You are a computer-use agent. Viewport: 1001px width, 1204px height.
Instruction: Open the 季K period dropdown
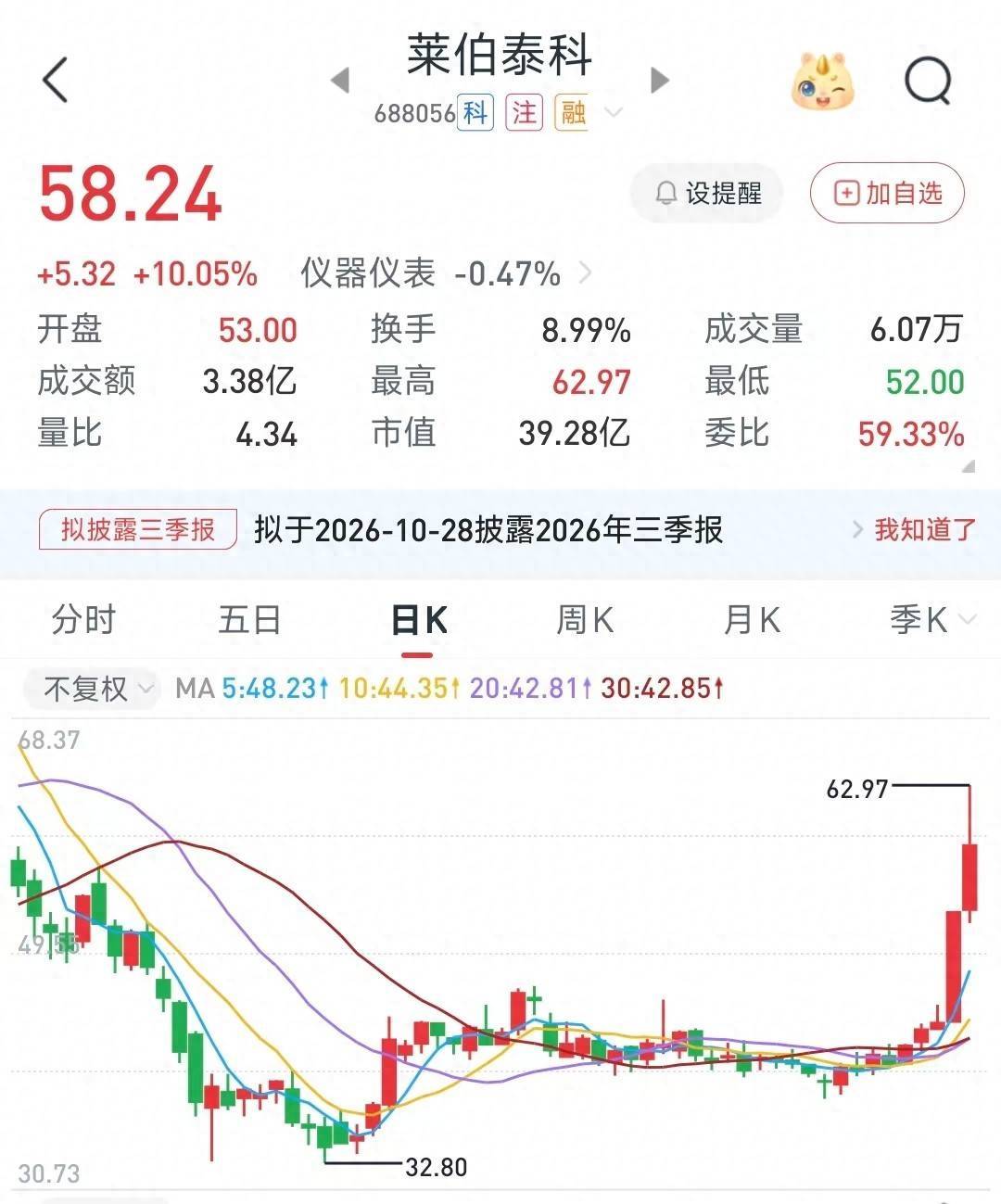pos(931,619)
